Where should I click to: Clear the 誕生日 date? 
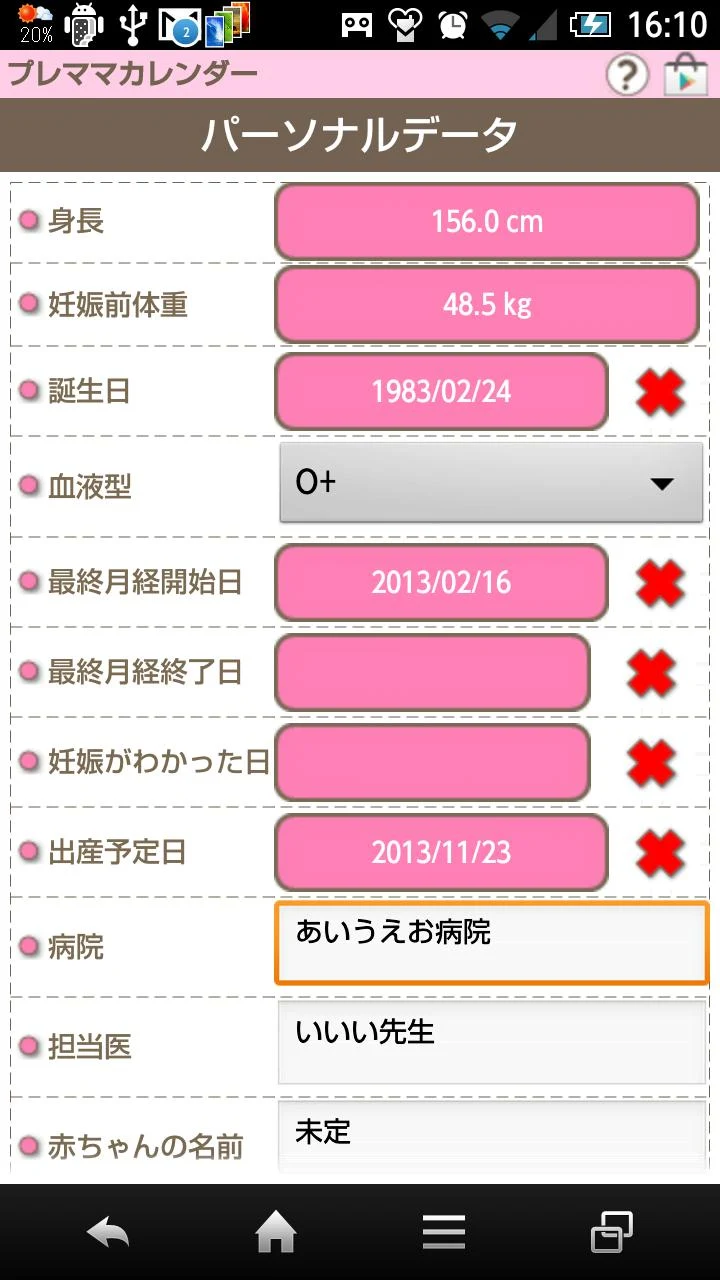coord(660,392)
